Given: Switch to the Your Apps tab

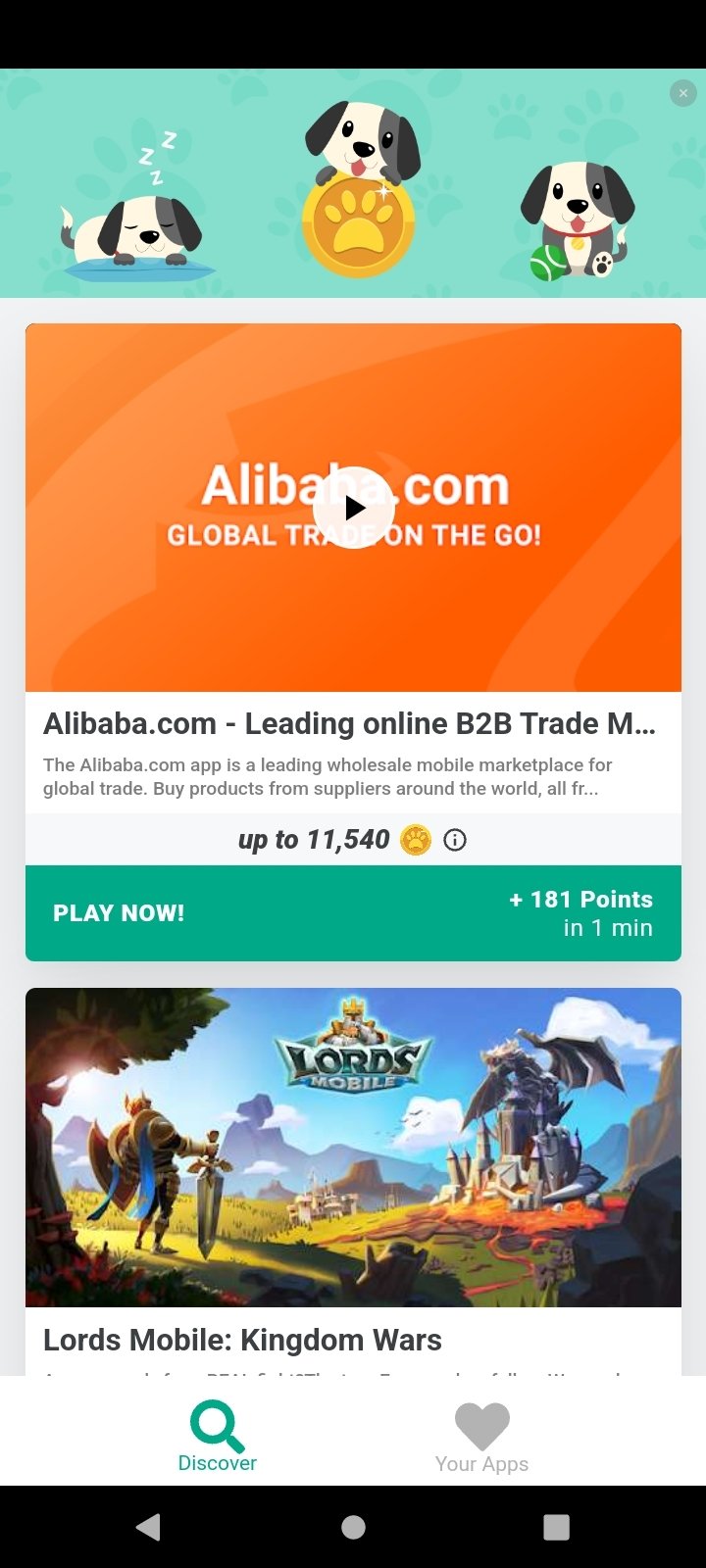Looking at the screenshot, I should coord(481,1437).
